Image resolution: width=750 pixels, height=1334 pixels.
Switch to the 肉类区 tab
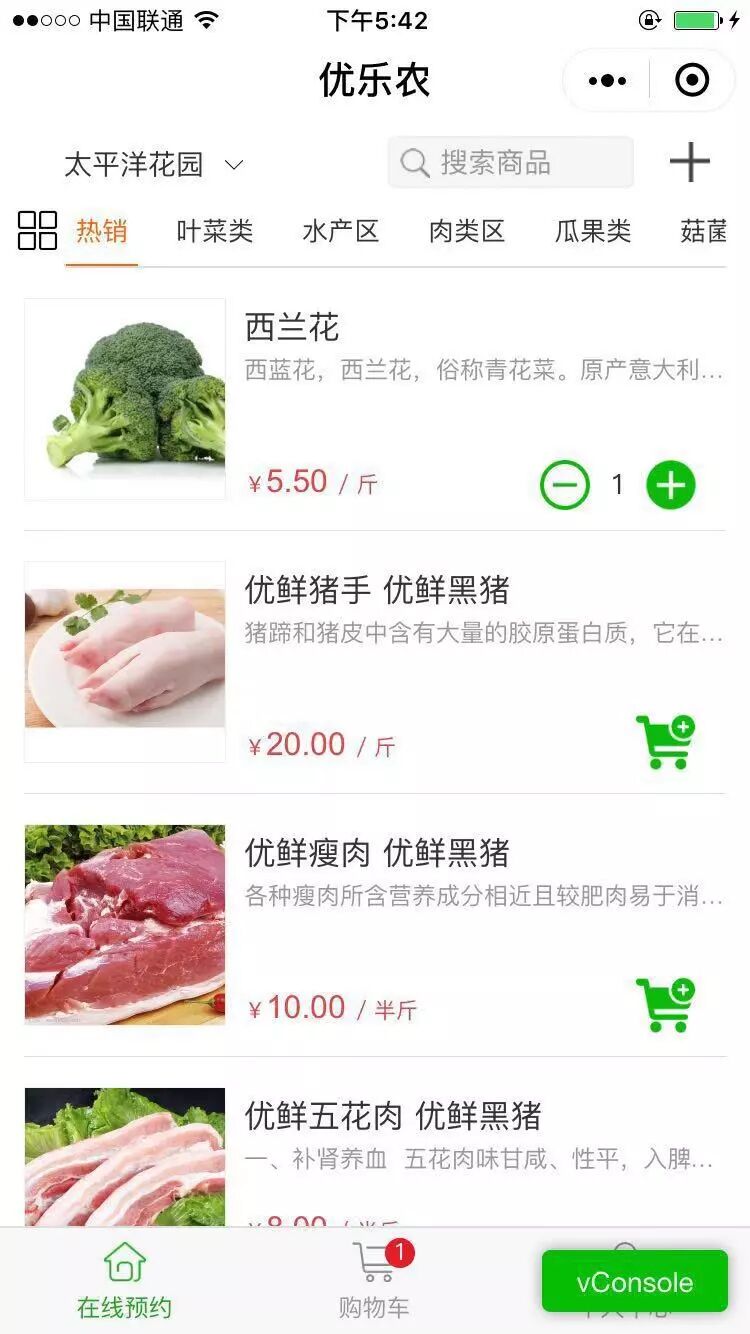pyautogui.click(x=467, y=232)
